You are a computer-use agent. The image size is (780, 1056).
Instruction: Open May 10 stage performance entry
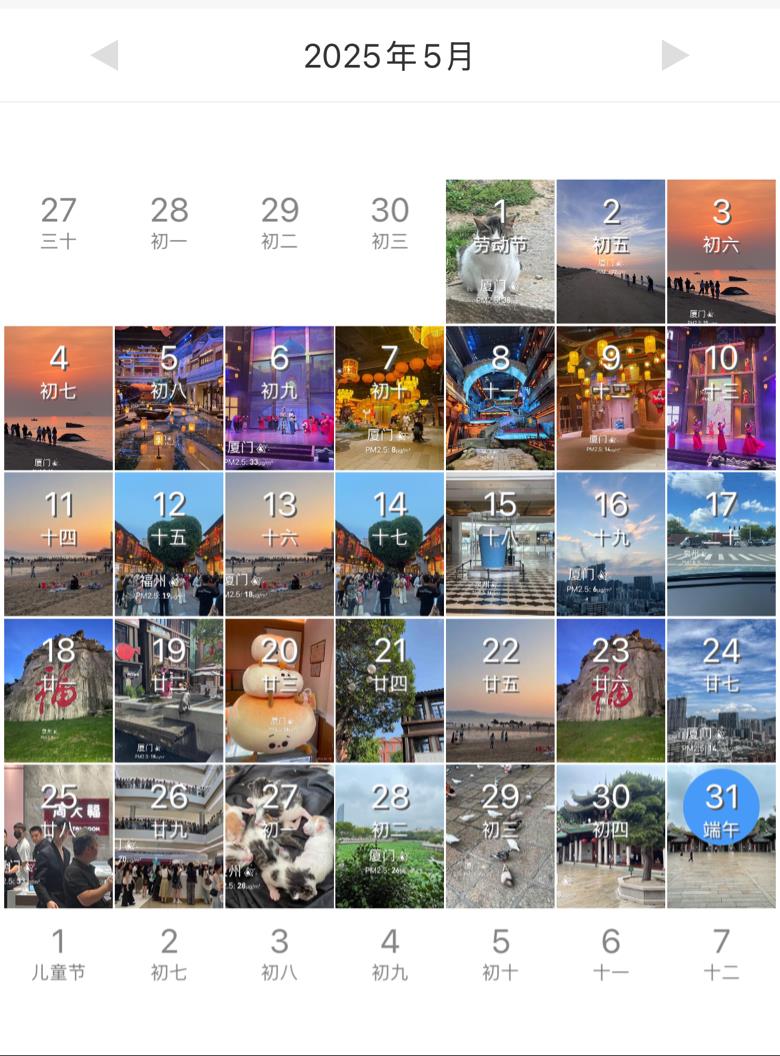[x=721, y=397]
